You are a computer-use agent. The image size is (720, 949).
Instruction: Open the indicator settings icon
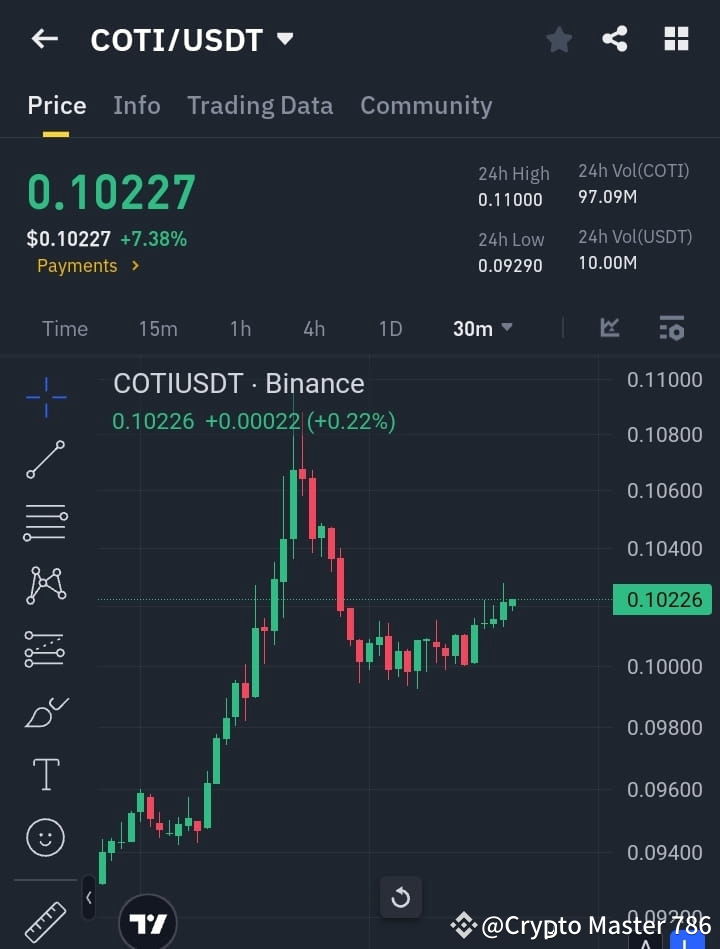point(670,328)
